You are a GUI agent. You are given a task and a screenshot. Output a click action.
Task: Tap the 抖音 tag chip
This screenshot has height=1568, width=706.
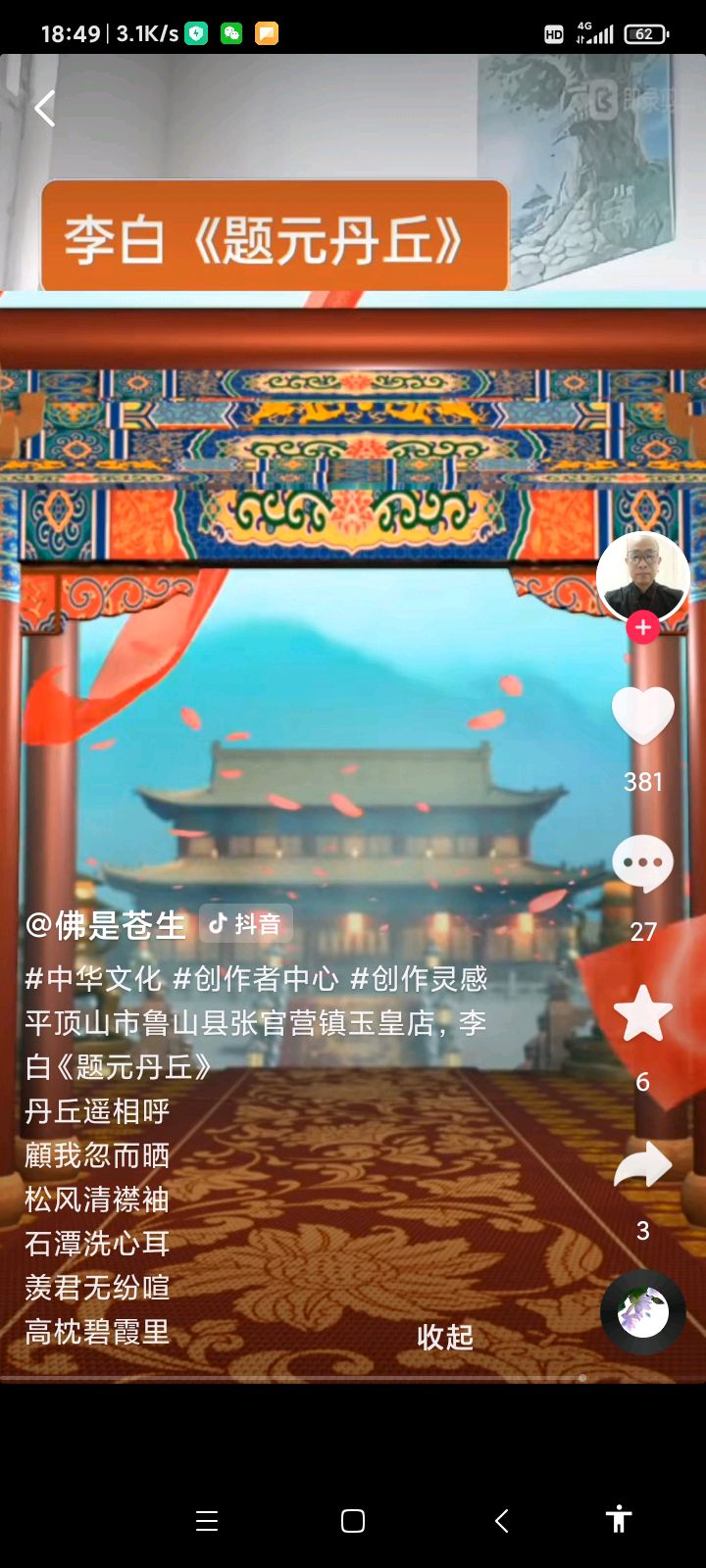[246, 923]
